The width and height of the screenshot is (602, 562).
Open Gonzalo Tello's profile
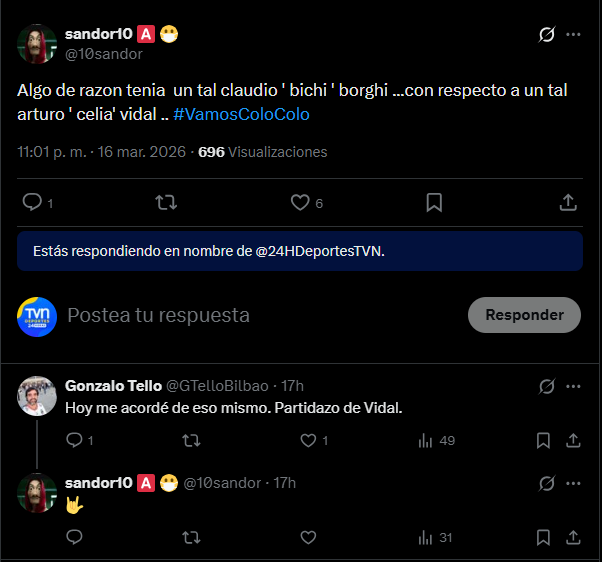tap(113, 385)
